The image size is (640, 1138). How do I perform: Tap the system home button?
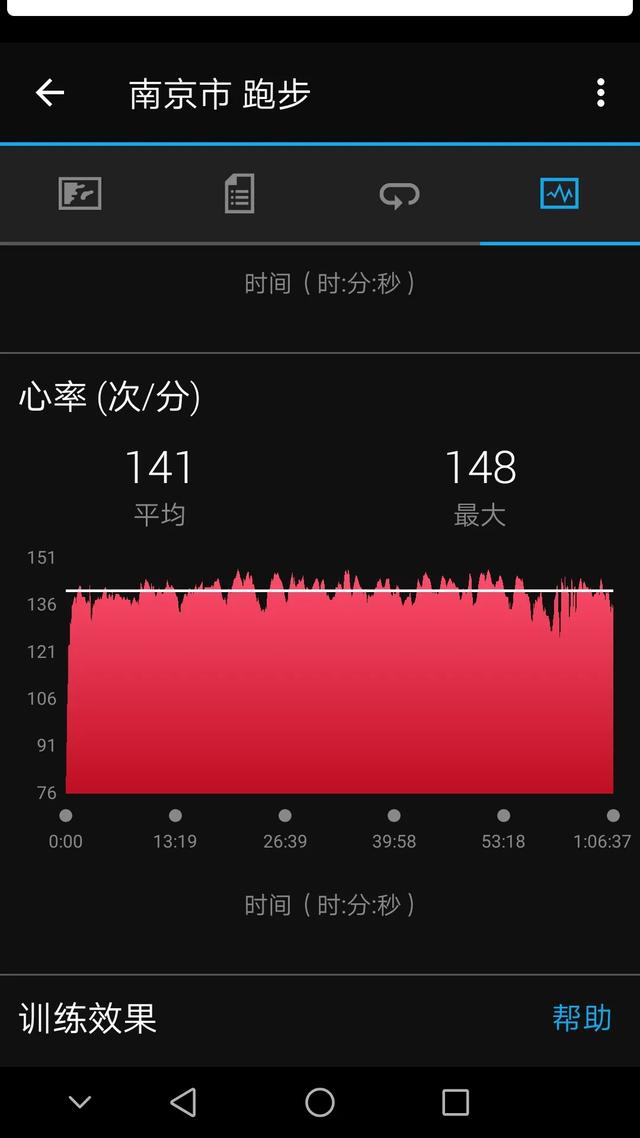point(320,1102)
